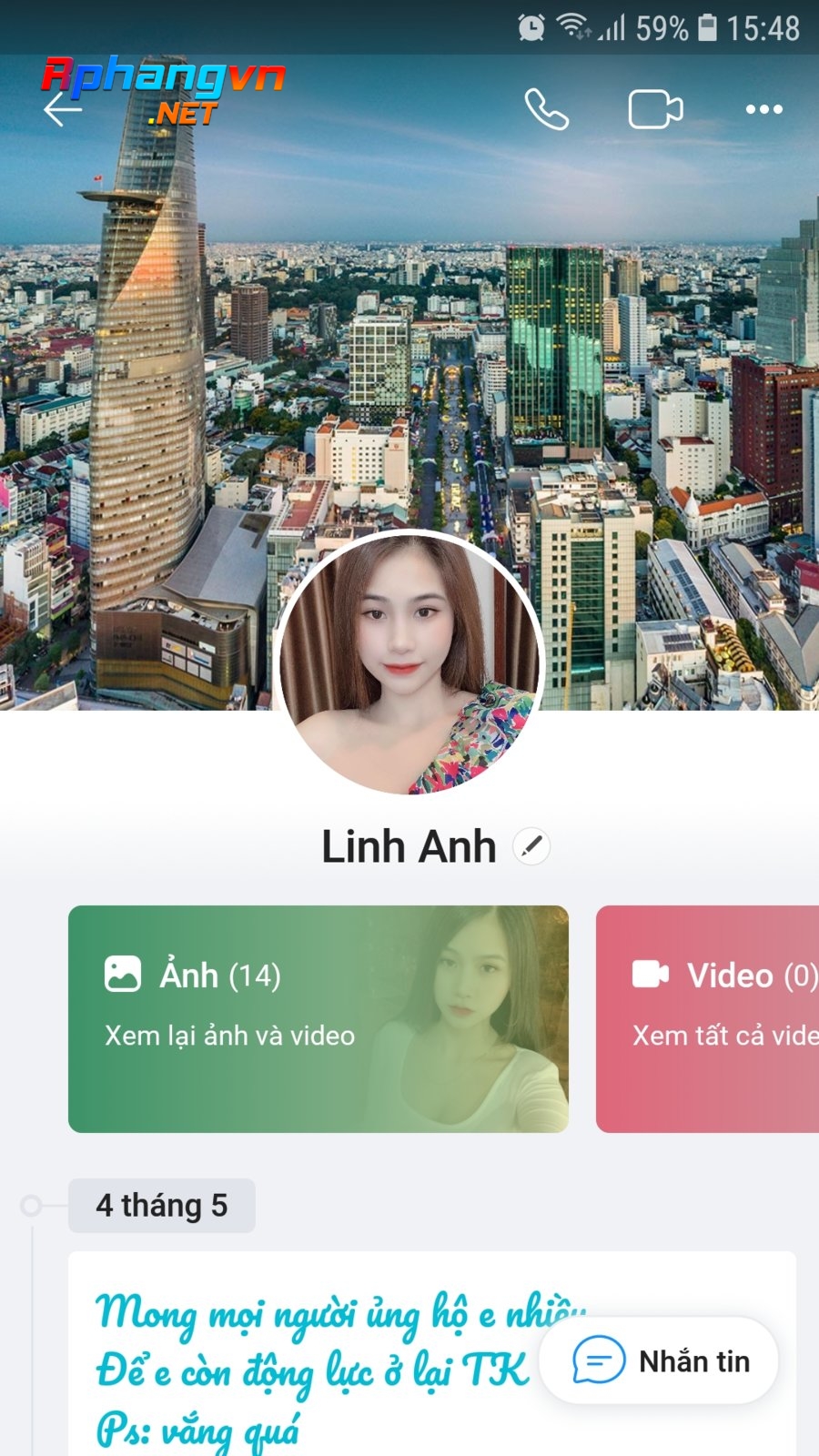Start a video call with Linh Anh
Viewport: 819px width, 1456px height.
pos(655,109)
